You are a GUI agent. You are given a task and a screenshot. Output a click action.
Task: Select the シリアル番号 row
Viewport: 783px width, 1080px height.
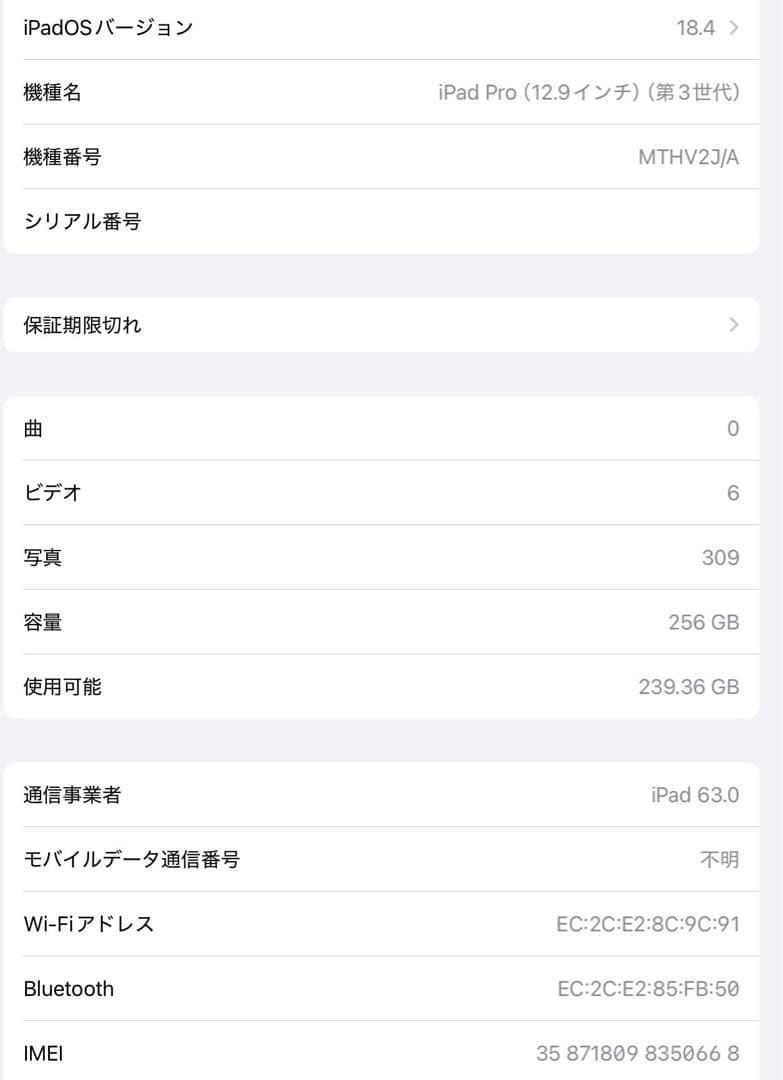[x=390, y=221]
